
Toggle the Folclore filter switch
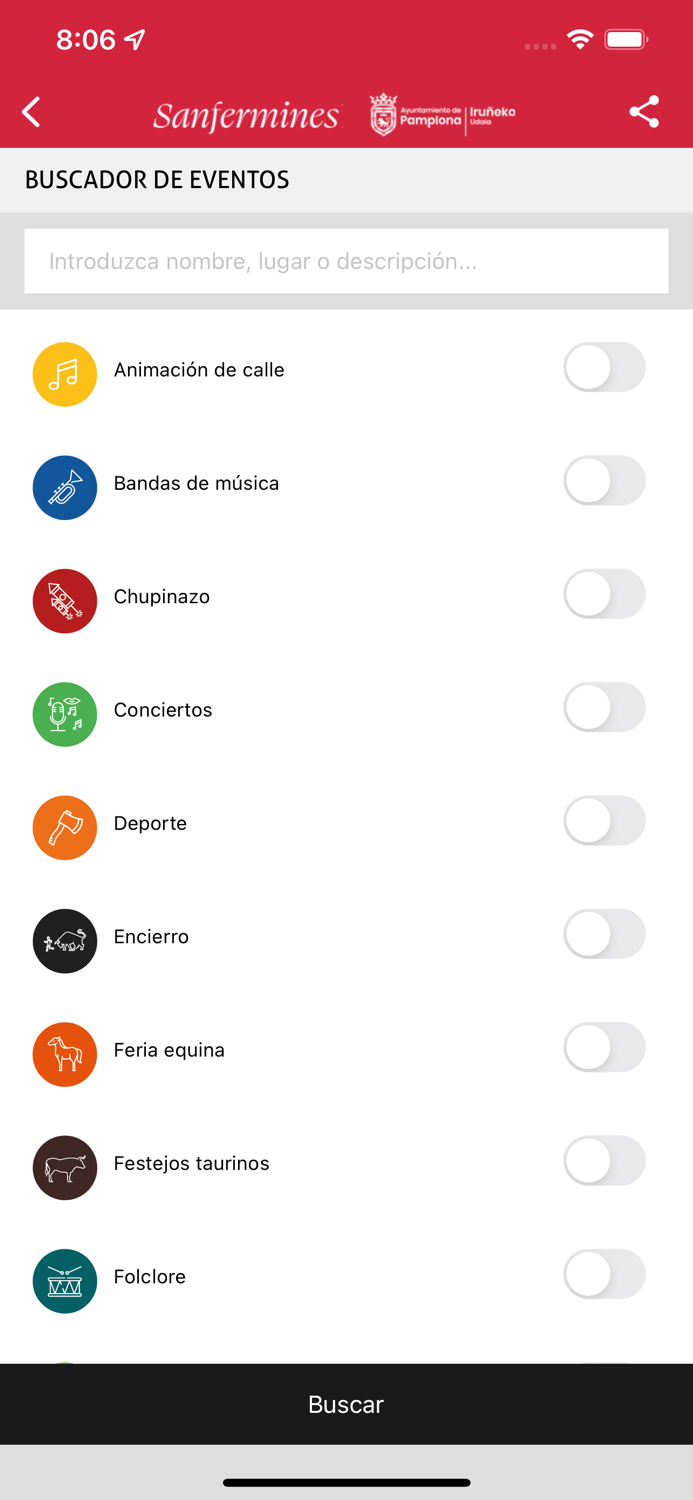coord(605,1274)
